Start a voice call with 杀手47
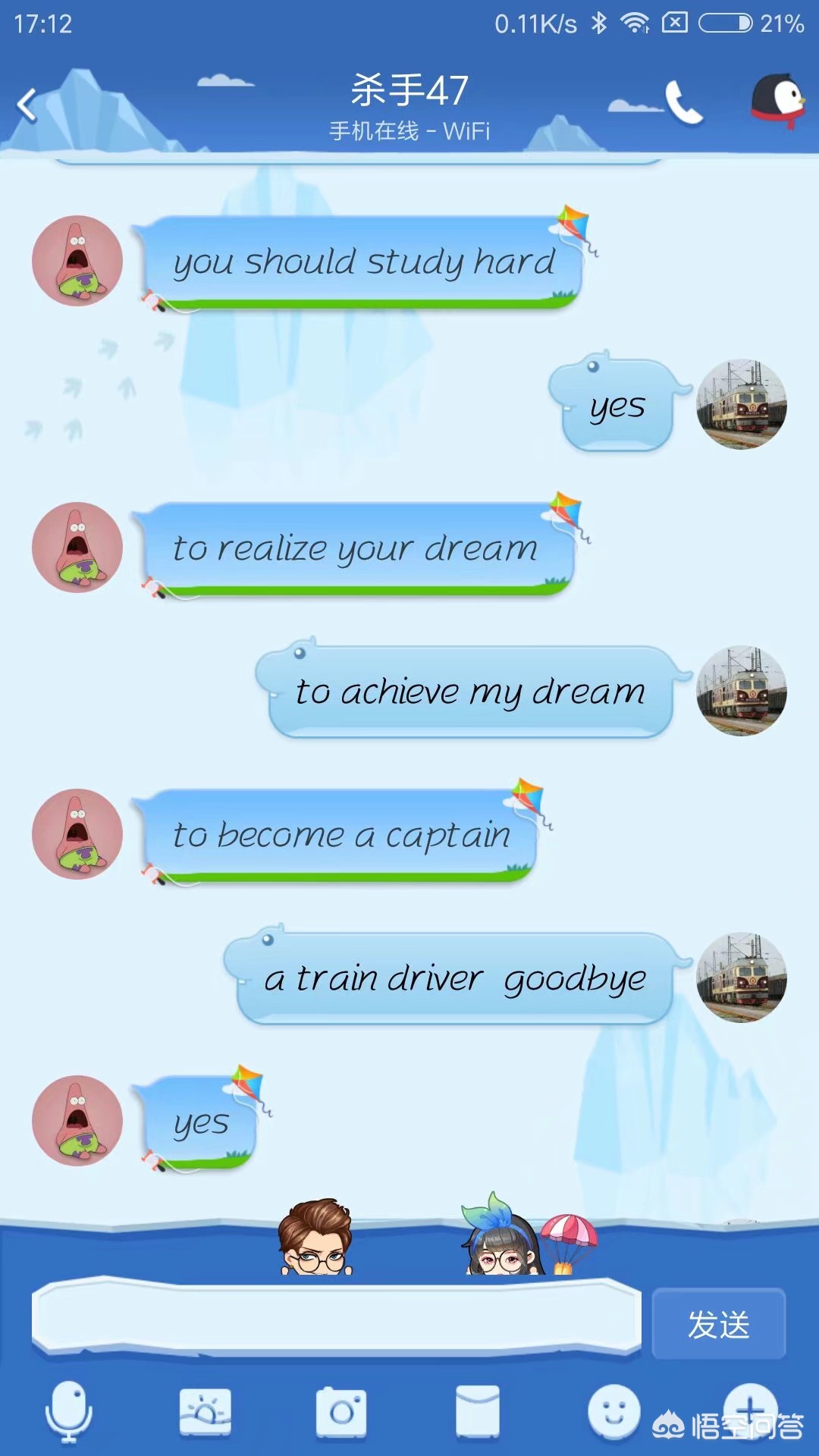 pyautogui.click(x=683, y=103)
